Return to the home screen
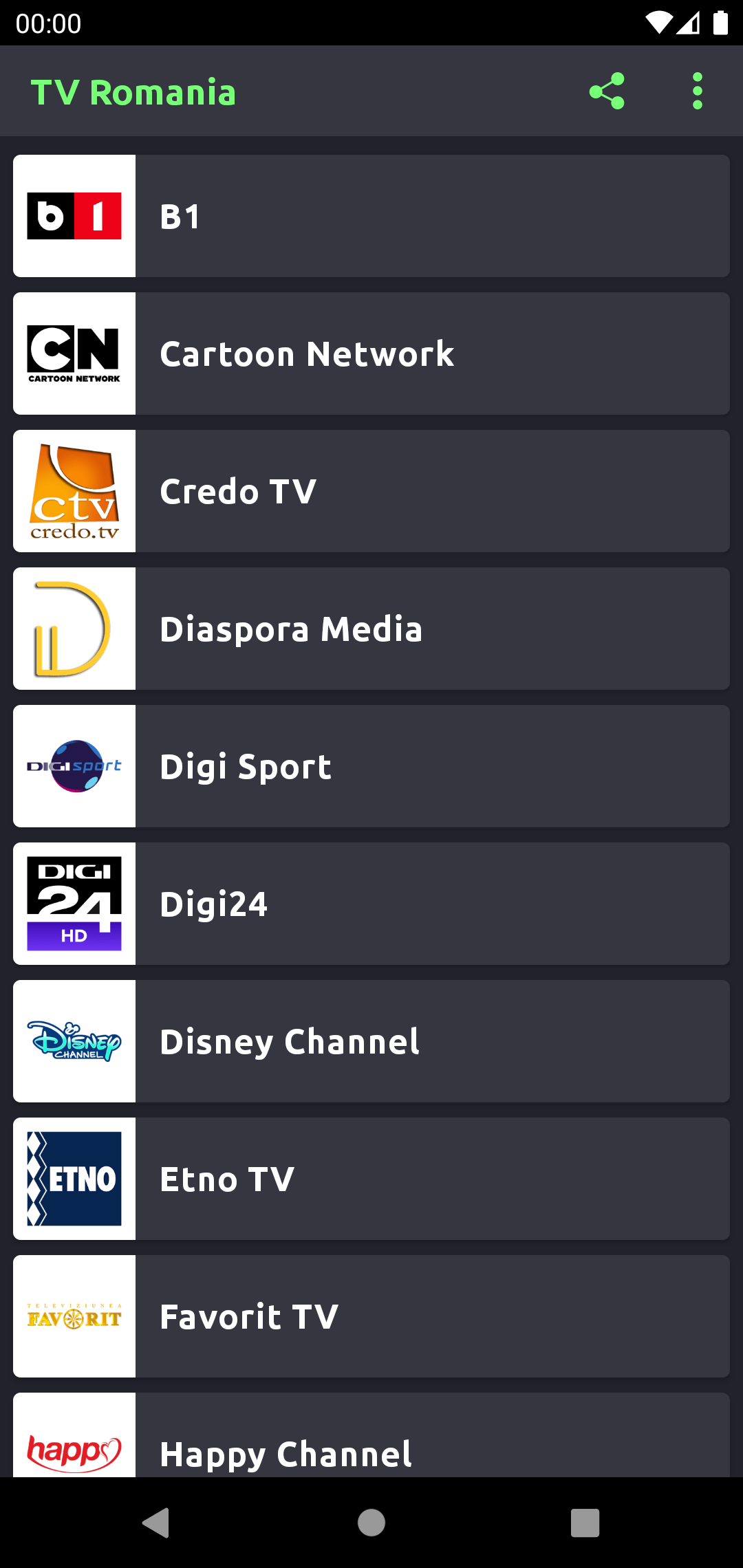Image resolution: width=743 pixels, height=1568 pixels. point(371,1523)
